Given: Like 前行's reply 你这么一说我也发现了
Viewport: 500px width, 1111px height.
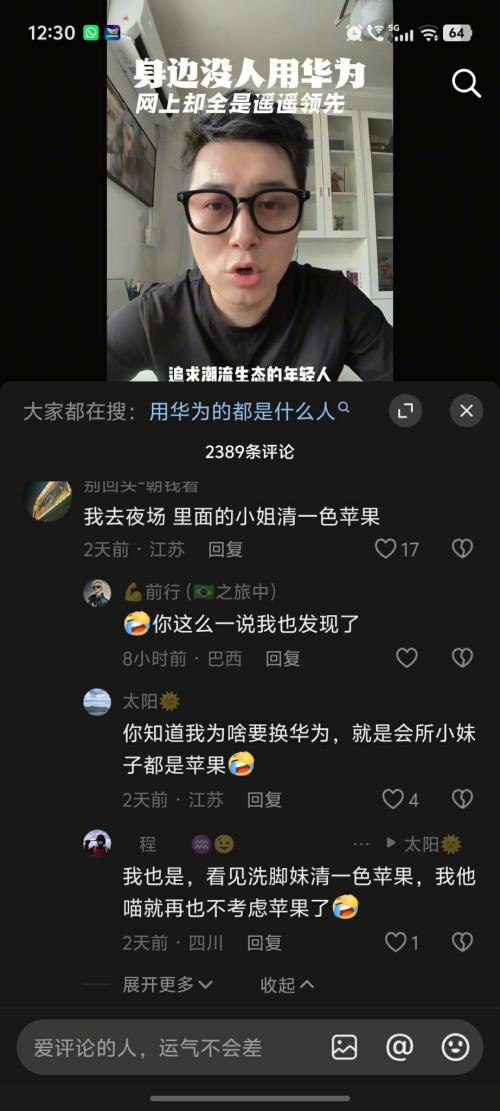Looking at the screenshot, I should pyautogui.click(x=407, y=658).
